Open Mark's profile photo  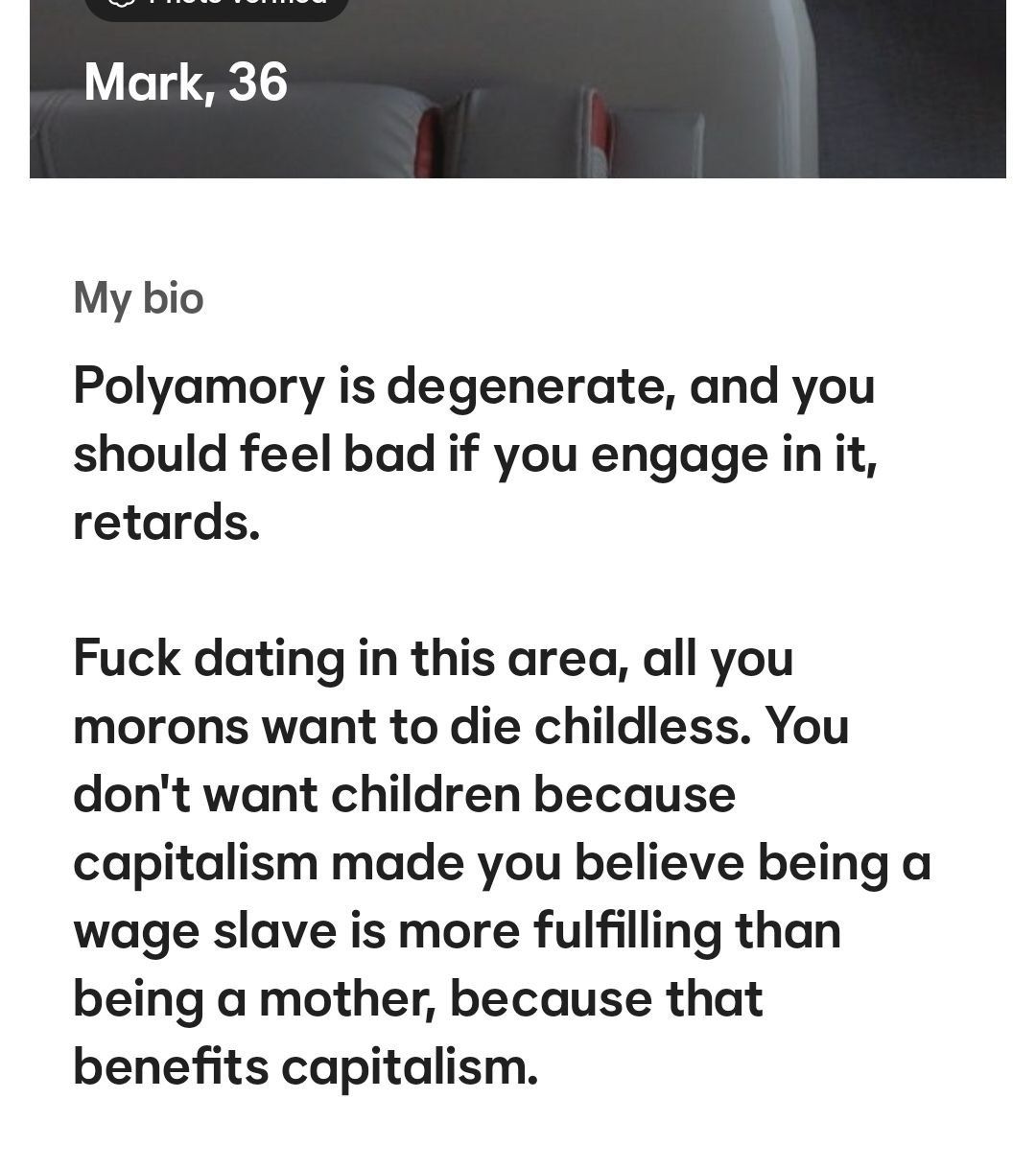point(614,96)
